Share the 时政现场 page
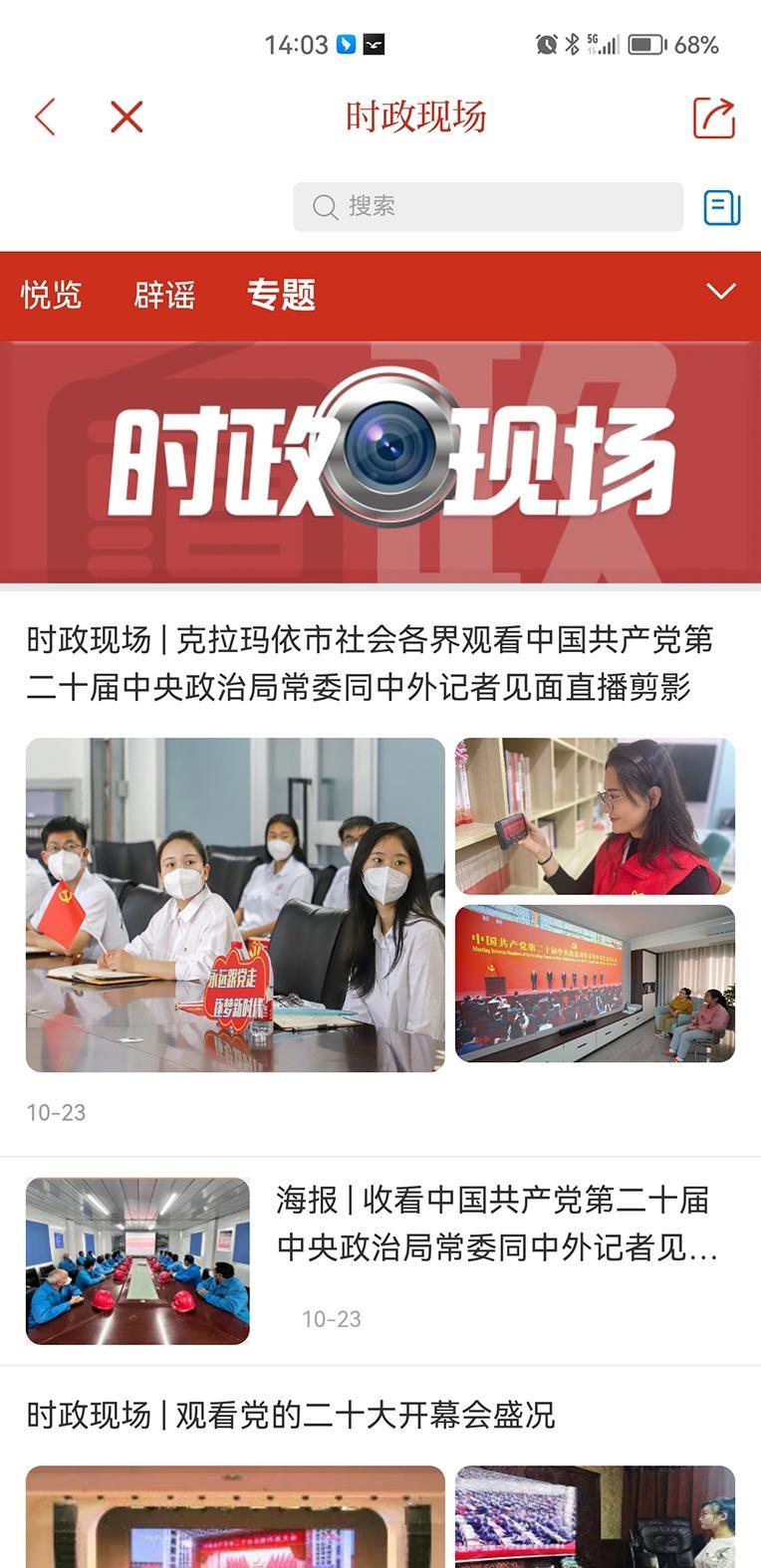 (713, 117)
